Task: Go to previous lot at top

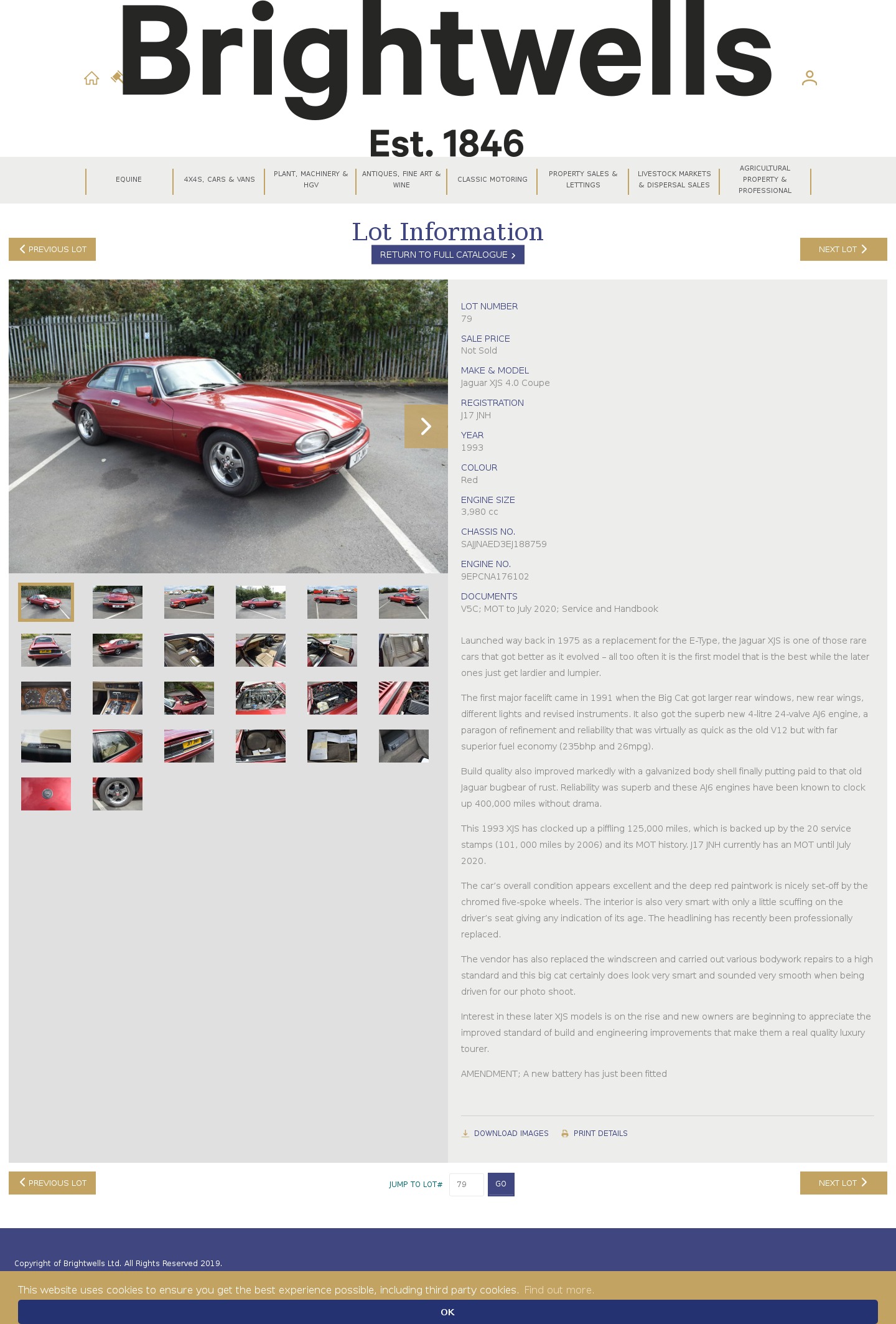Action: coord(52,249)
